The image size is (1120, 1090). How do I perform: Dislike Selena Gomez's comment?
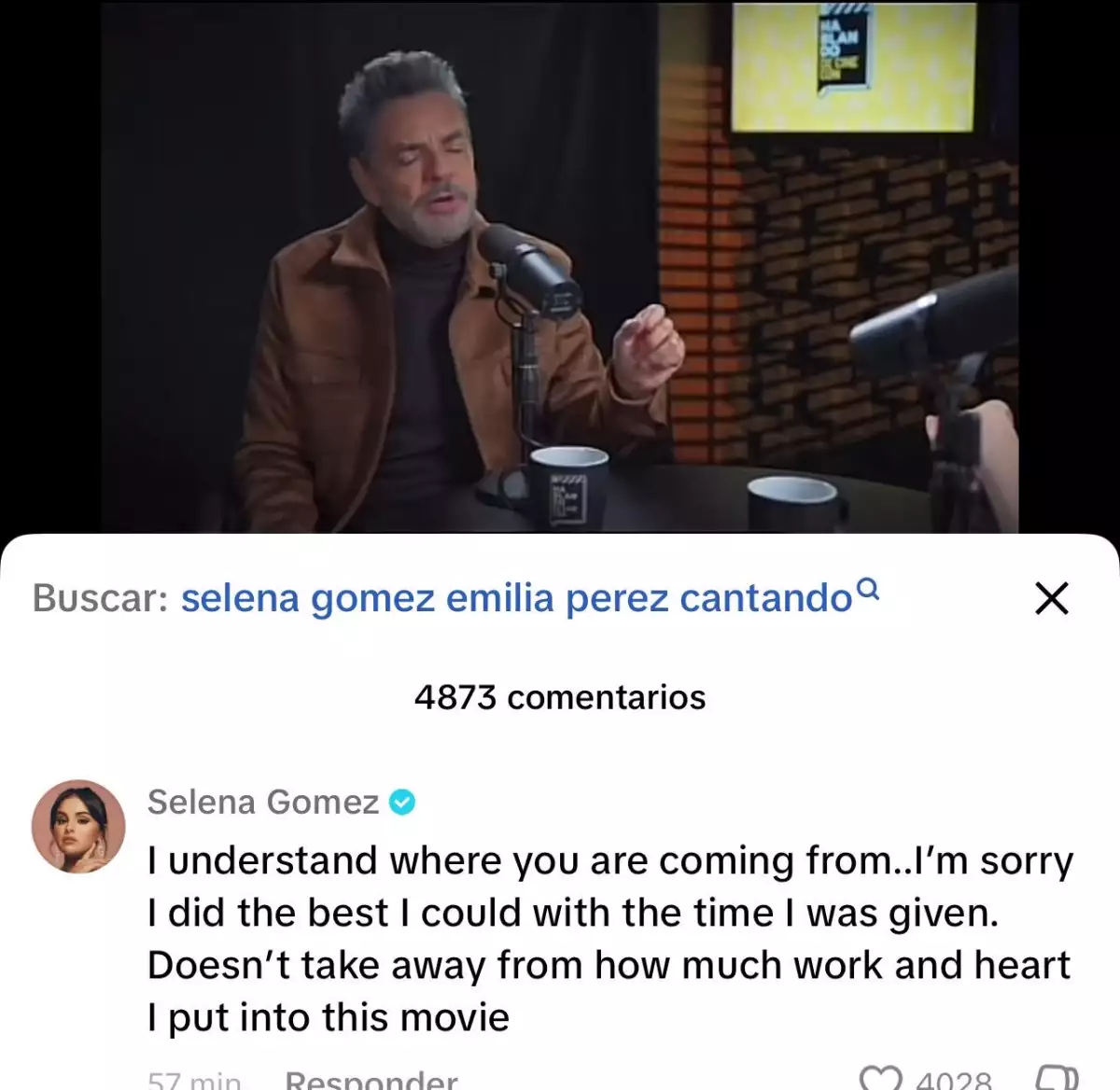pyautogui.click(x=1057, y=1079)
